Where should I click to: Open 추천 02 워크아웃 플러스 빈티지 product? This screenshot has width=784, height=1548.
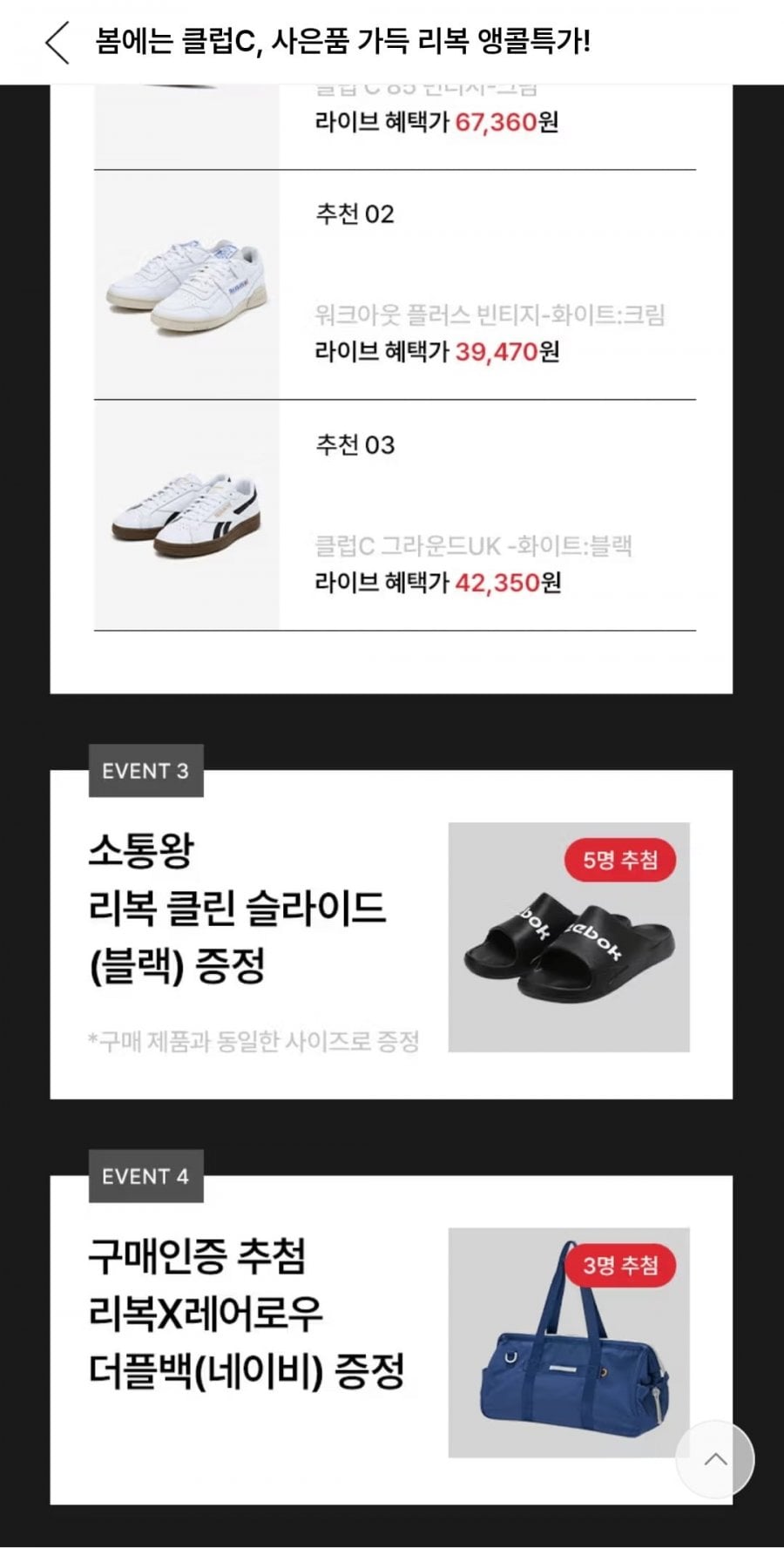(395, 285)
